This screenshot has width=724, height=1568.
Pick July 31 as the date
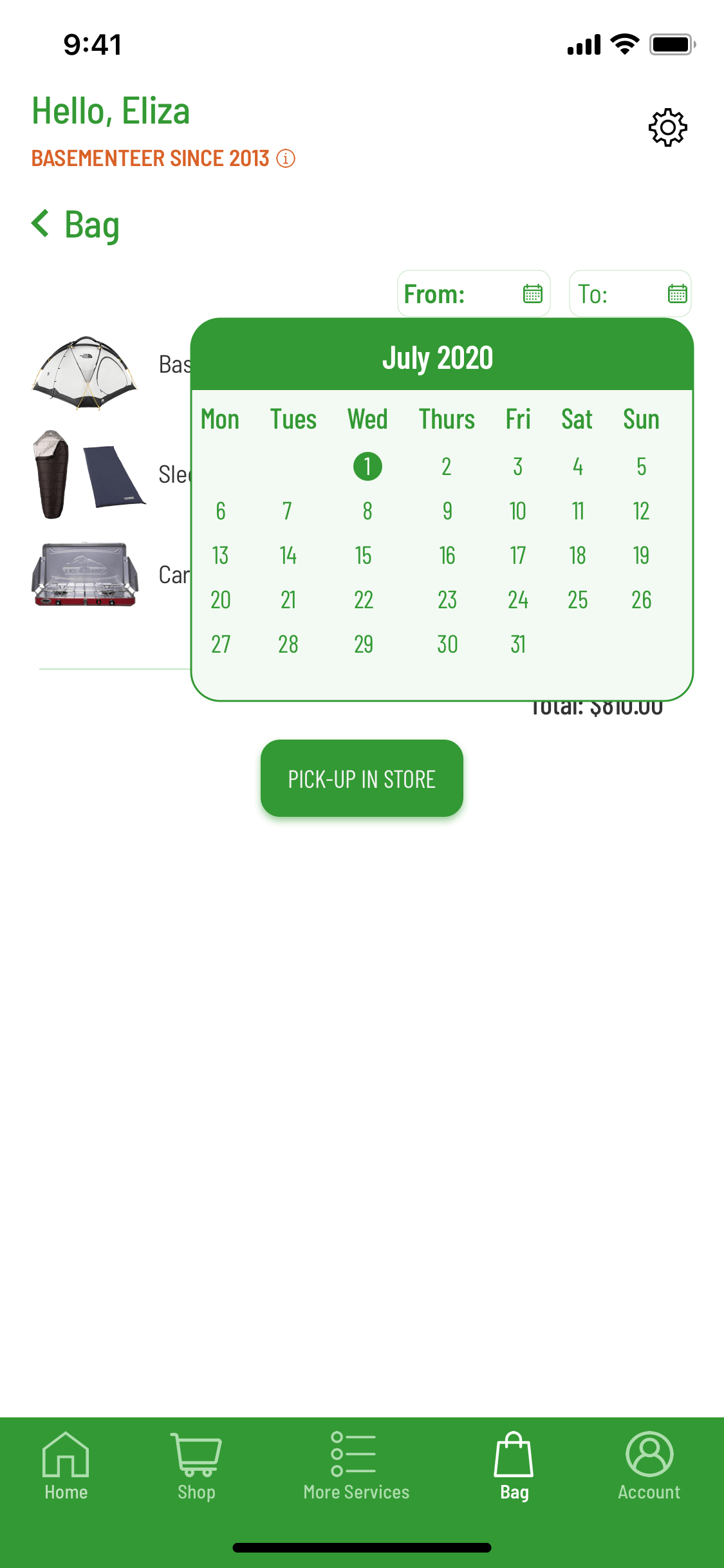tap(517, 644)
